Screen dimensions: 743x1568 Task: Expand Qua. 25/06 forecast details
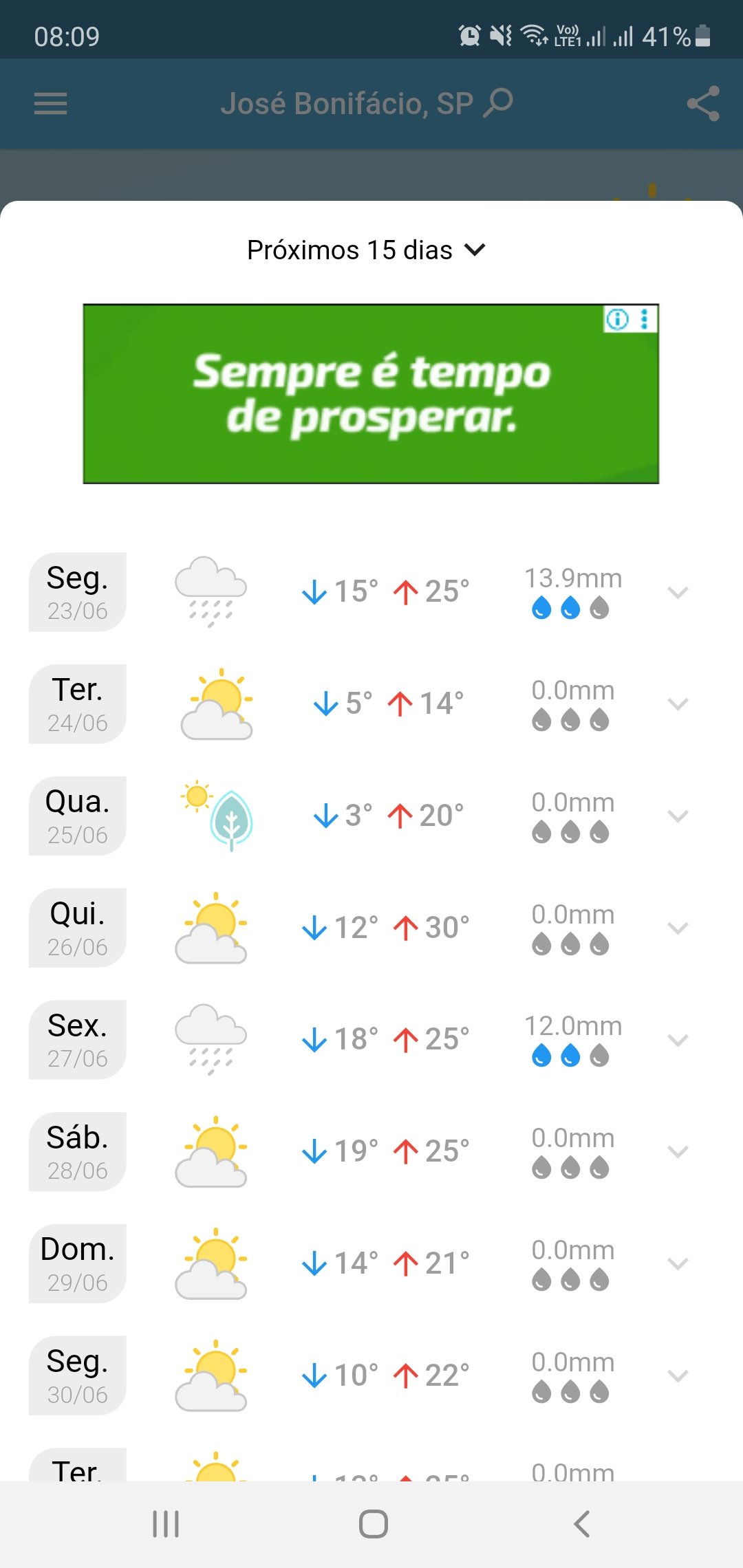[678, 816]
